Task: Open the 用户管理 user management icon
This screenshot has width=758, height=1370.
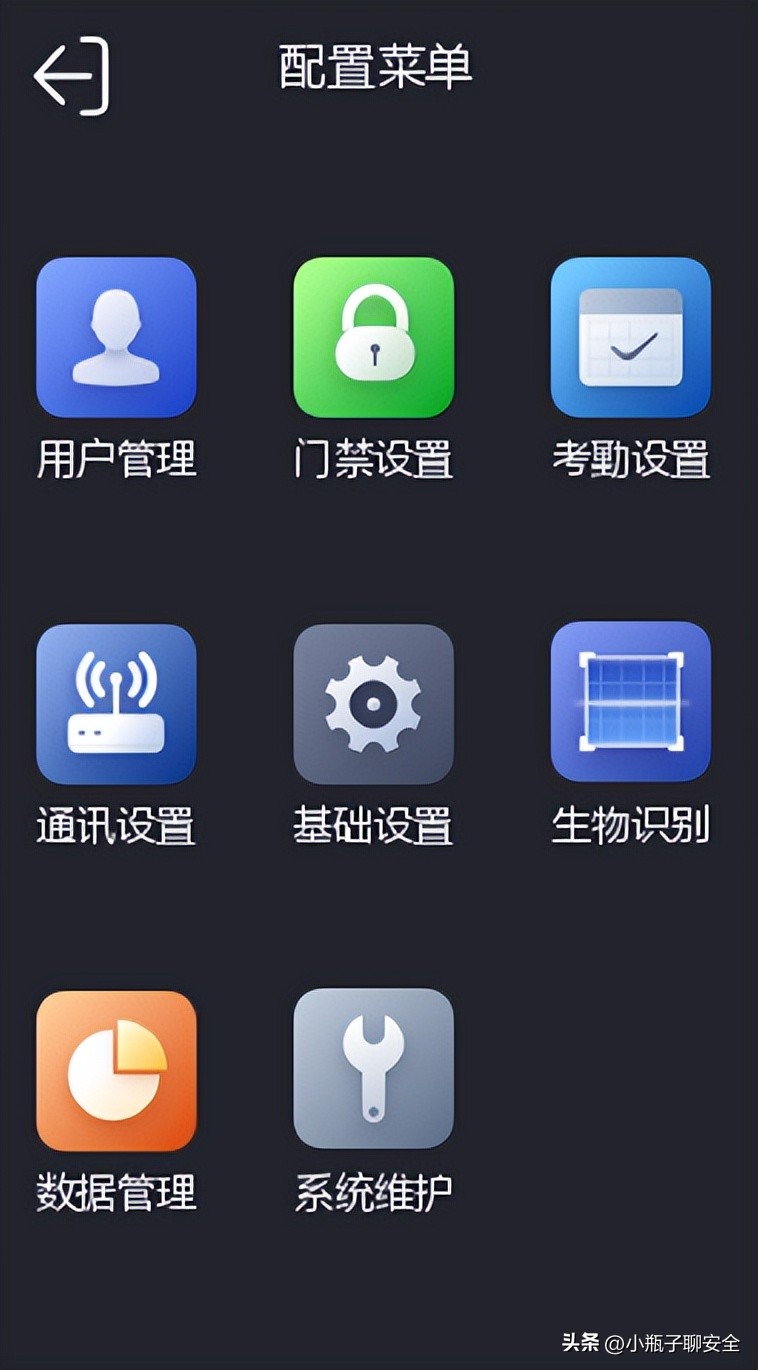Action: (x=116, y=338)
